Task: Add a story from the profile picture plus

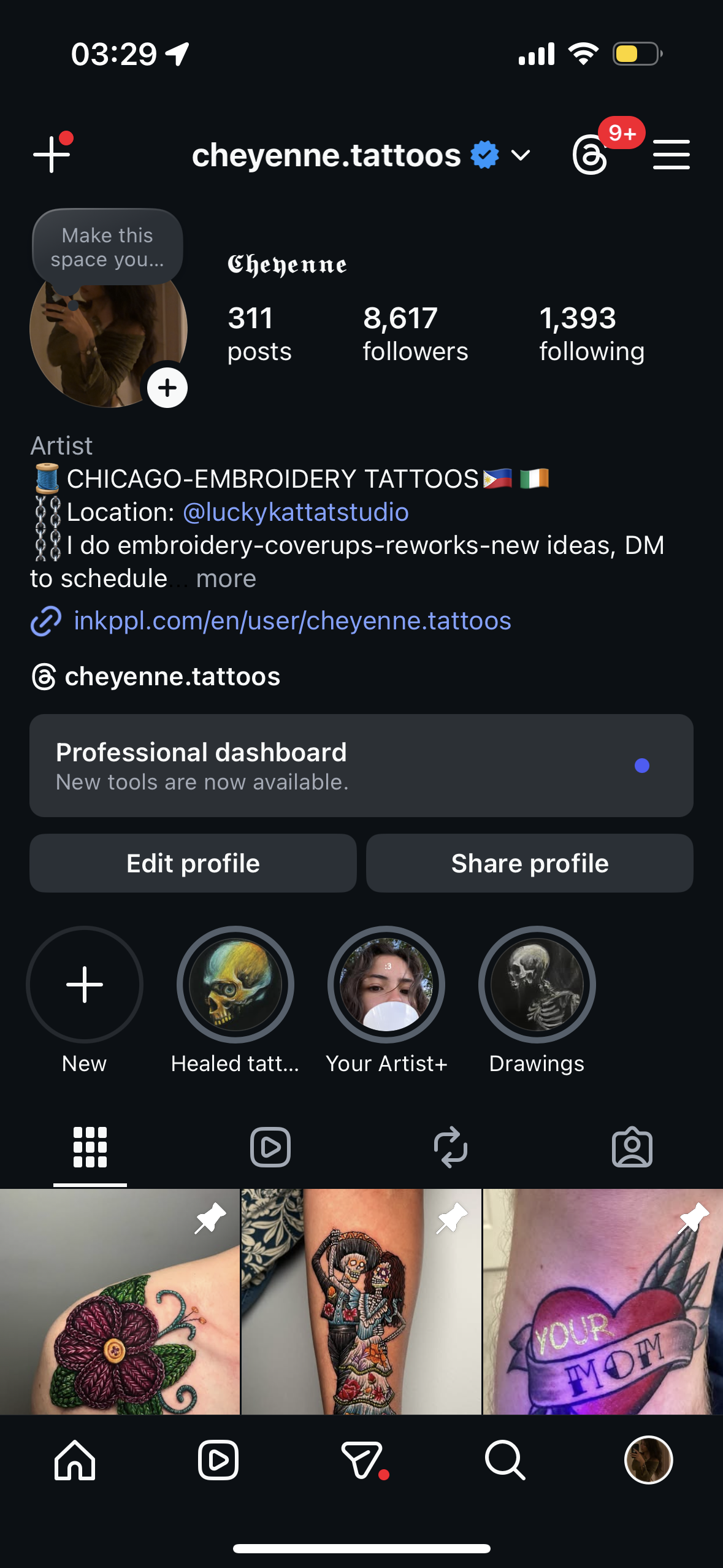Action: (167, 388)
